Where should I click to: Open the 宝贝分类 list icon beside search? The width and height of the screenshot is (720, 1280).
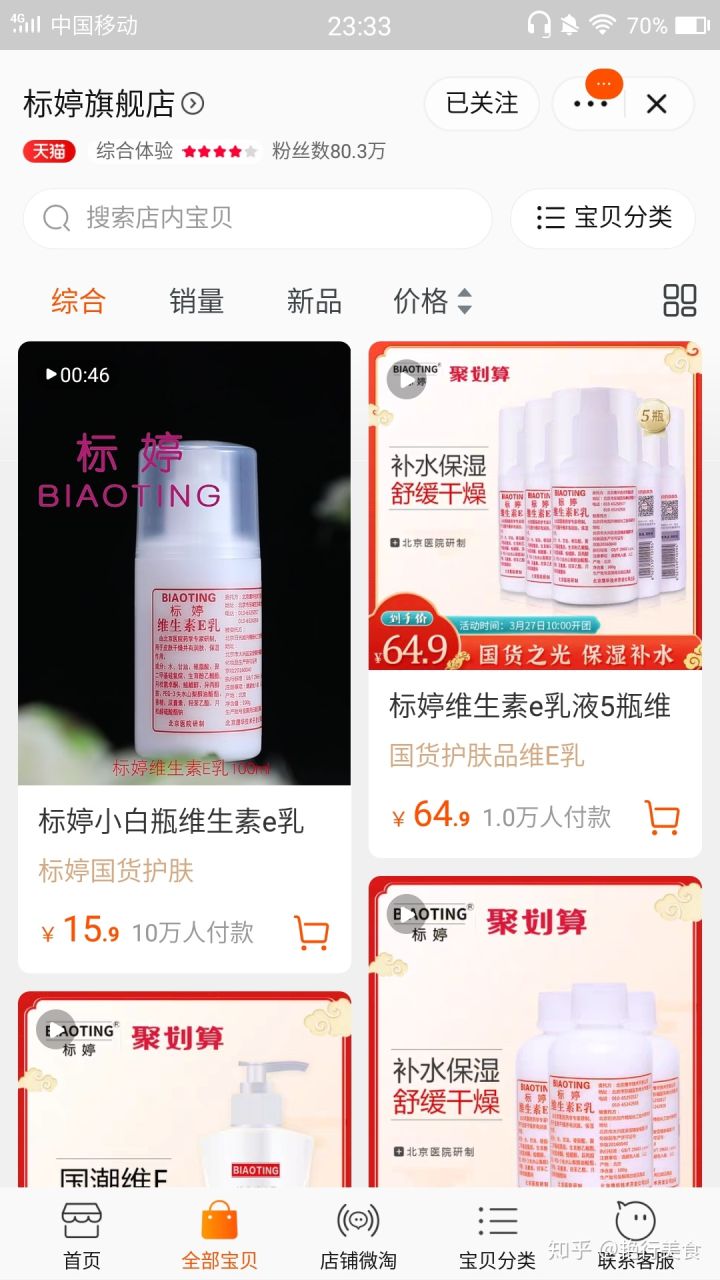[x=604, y=218]
